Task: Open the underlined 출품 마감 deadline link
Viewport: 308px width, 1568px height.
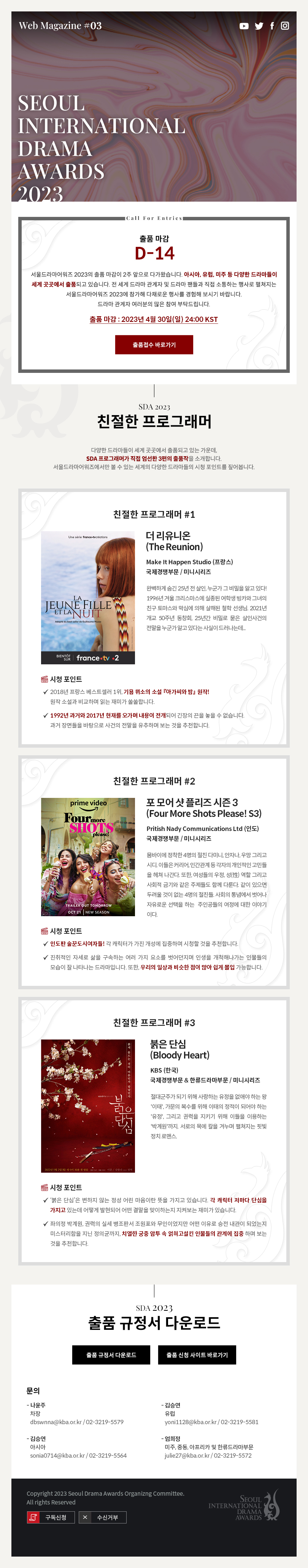Action: (x=153, y=320)
